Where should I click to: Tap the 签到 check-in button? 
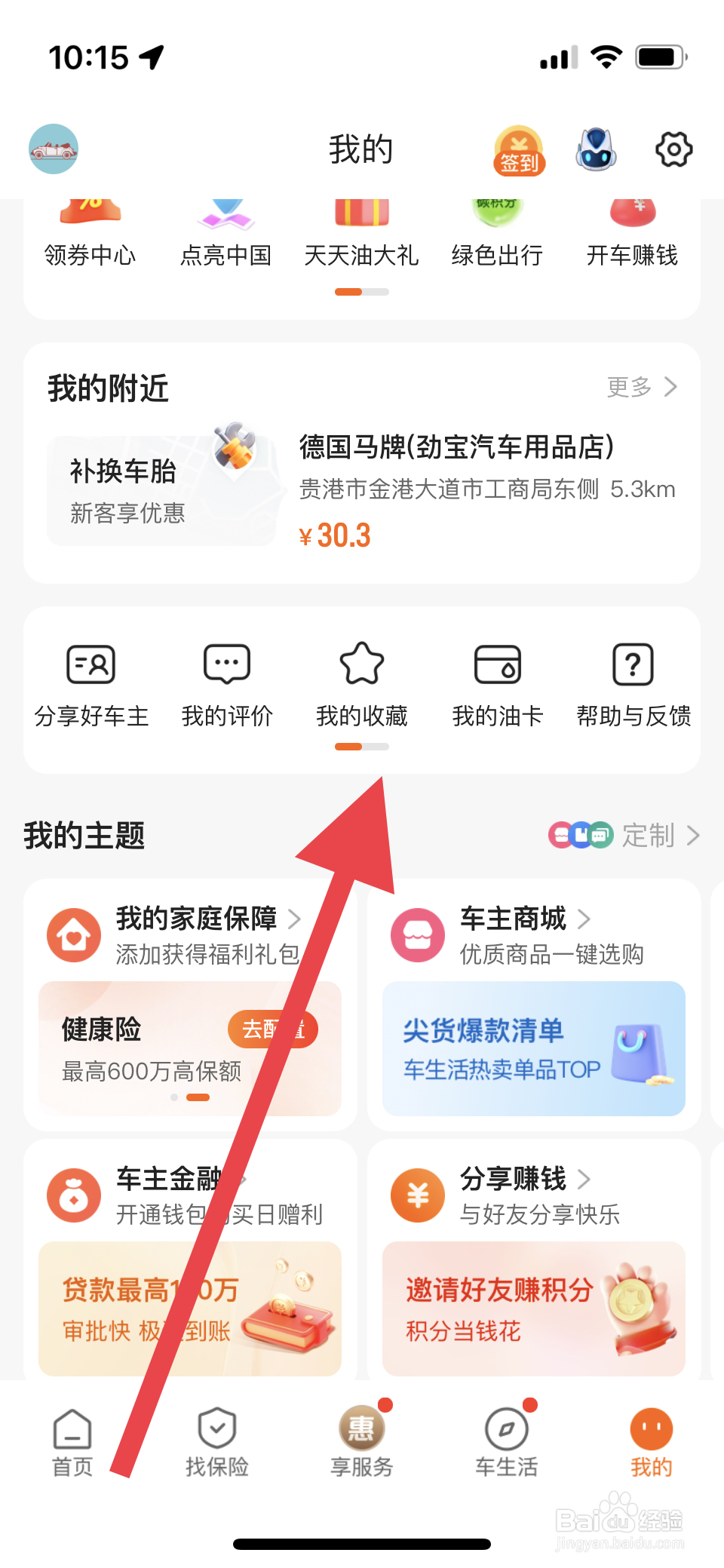point(517,150)
